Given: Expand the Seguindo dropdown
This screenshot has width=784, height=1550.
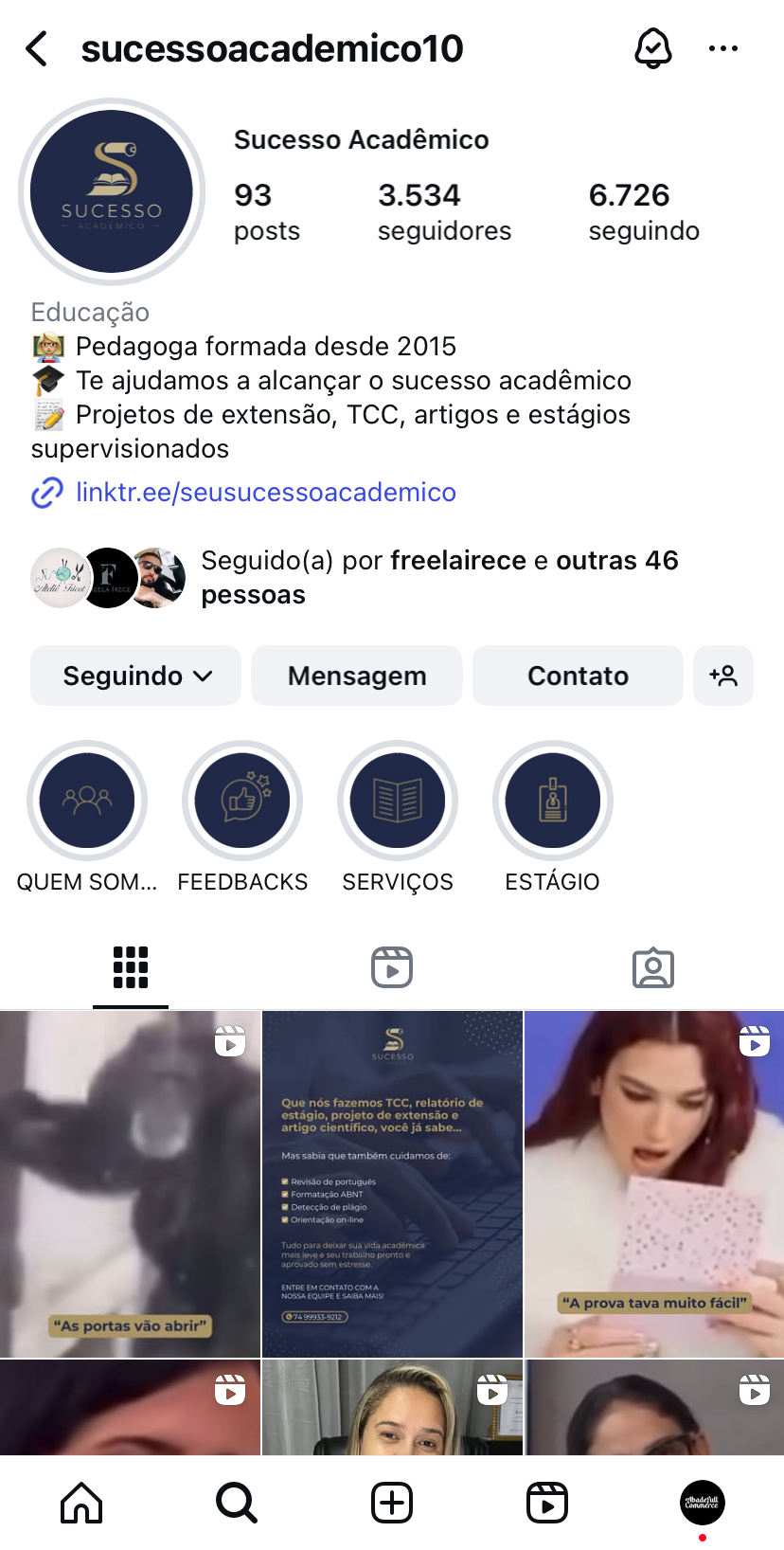Looking at the screenshot, I should tap(134, 676).
